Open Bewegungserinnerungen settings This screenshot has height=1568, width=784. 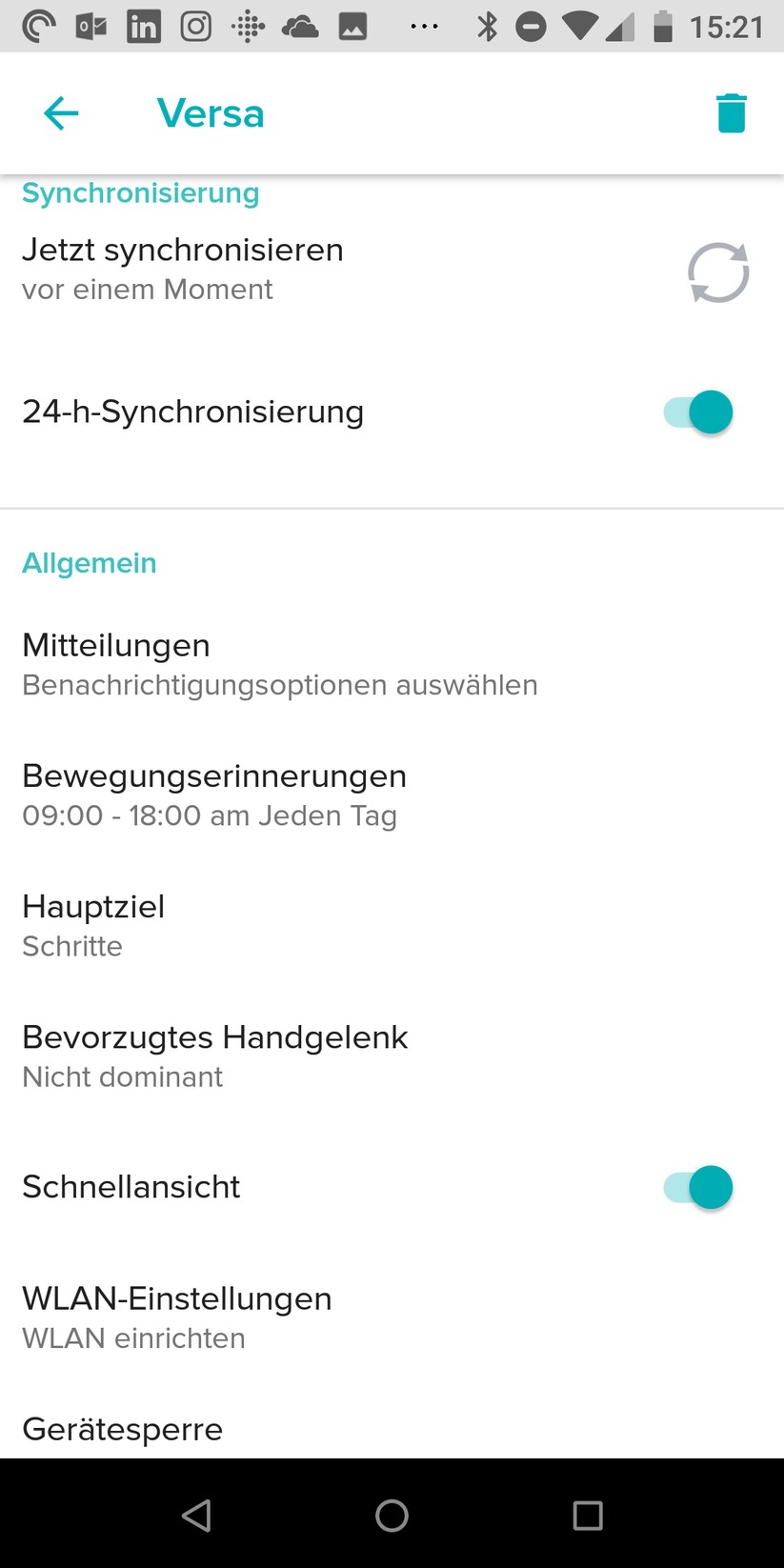[214, 794]
